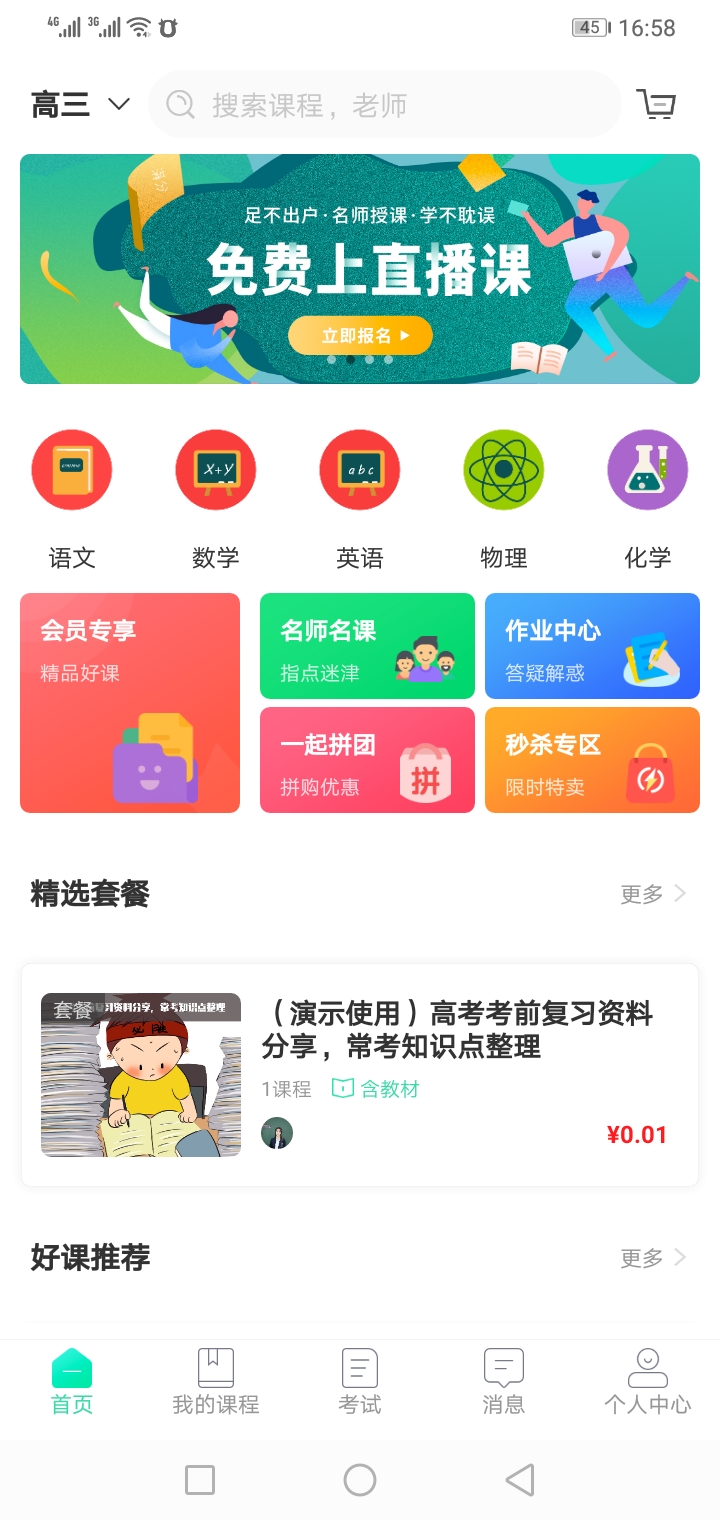Enter the 秒杀专区 flash sale zone
Image resolution: width=720 pixels, height=1520 pixels.
[x=592, y=760]
